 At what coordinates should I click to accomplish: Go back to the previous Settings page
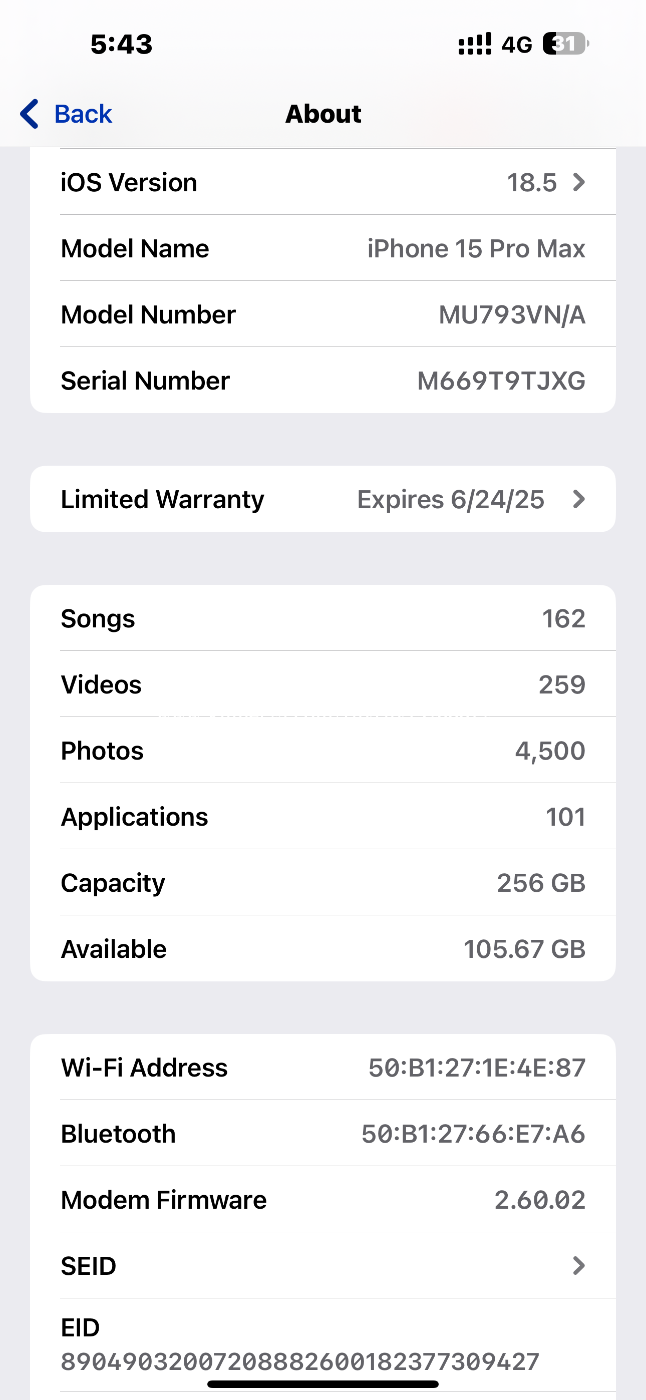66,114
